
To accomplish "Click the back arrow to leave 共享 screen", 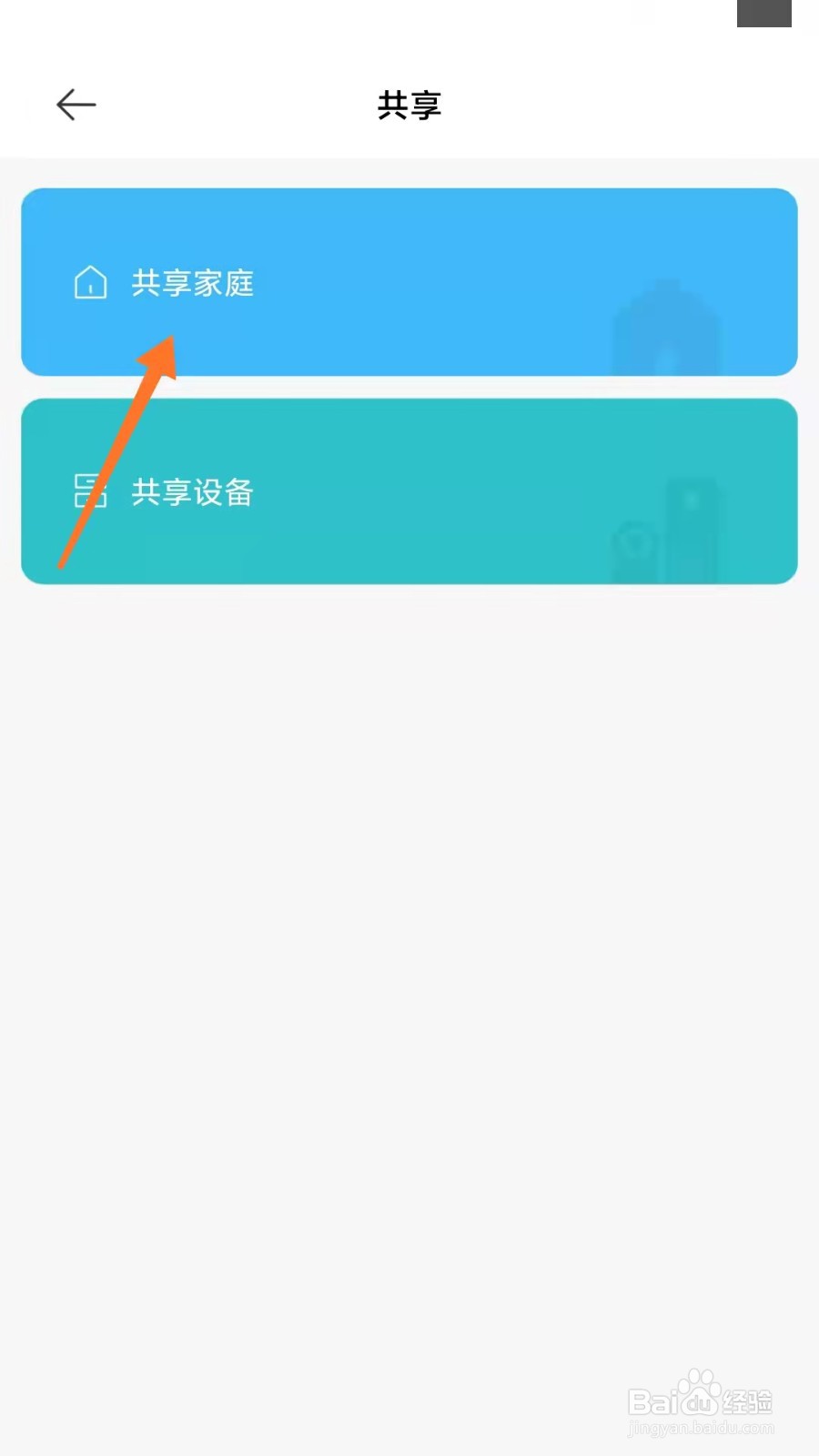I will pyautogui.click(x=76, y=104).
